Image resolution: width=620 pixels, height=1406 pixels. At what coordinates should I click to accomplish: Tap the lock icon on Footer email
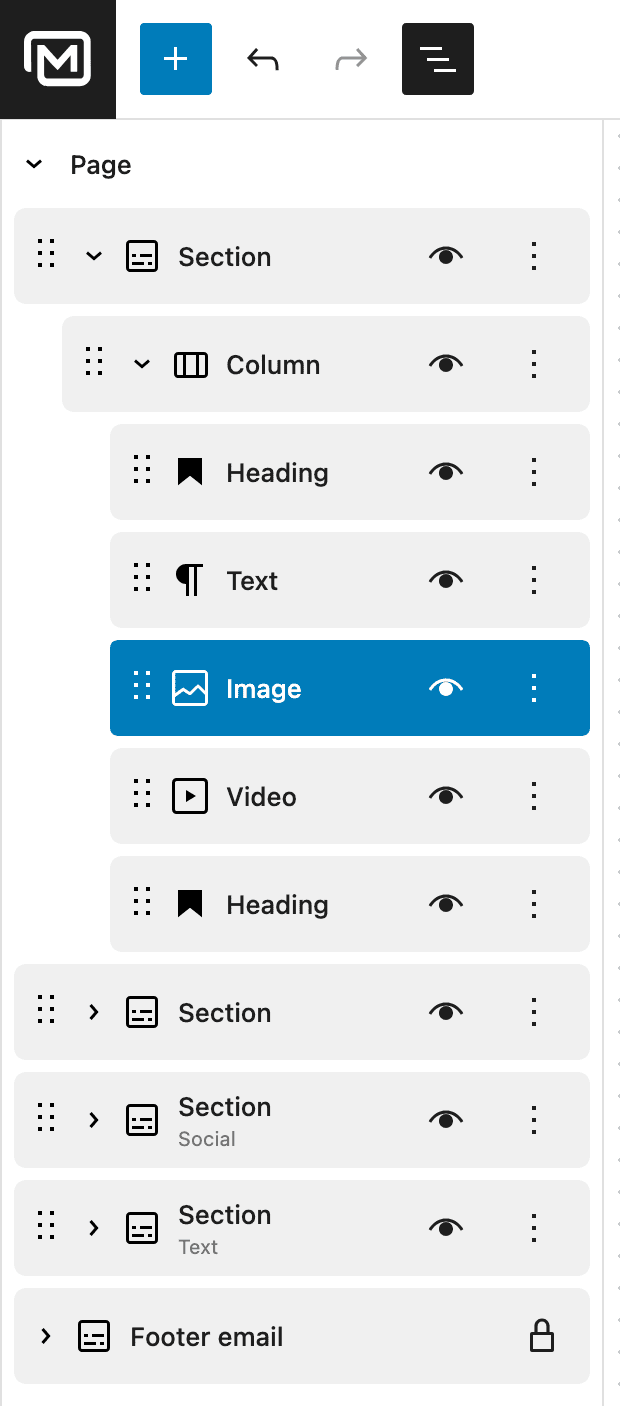coord(541,1336)
